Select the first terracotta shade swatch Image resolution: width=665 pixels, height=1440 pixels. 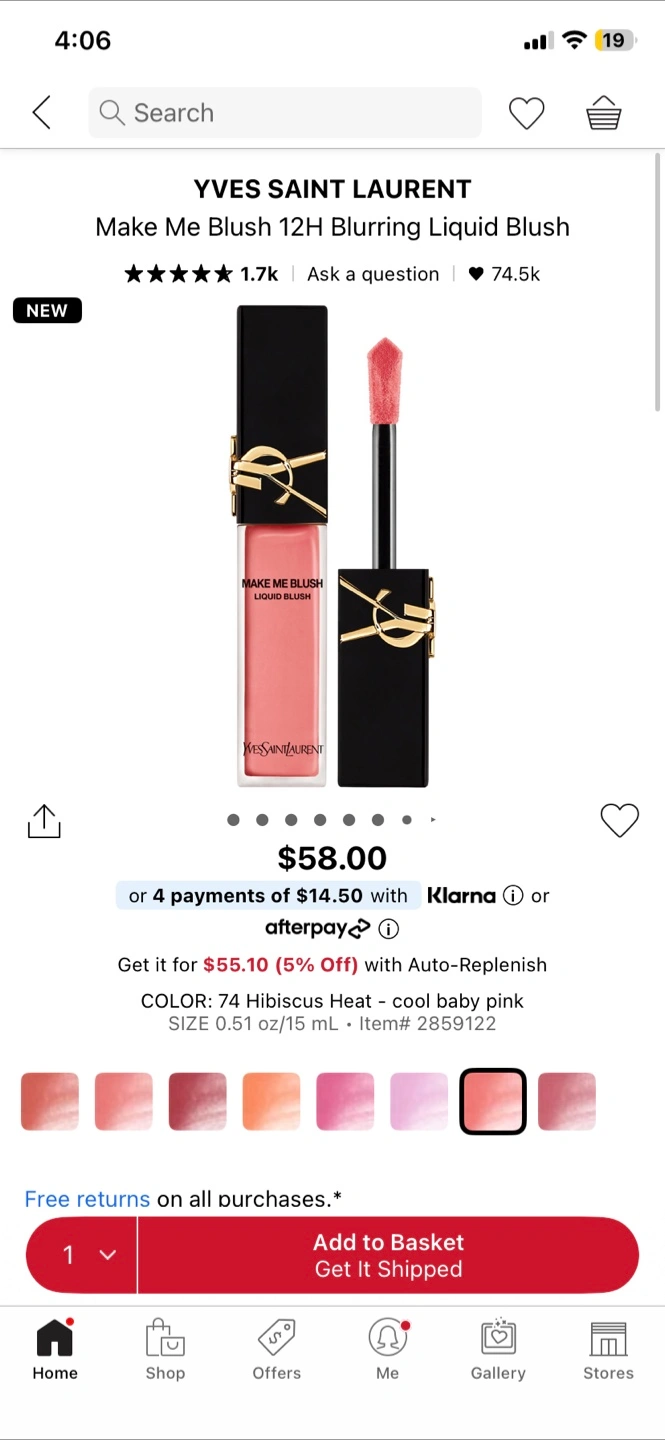(50, 1101)
